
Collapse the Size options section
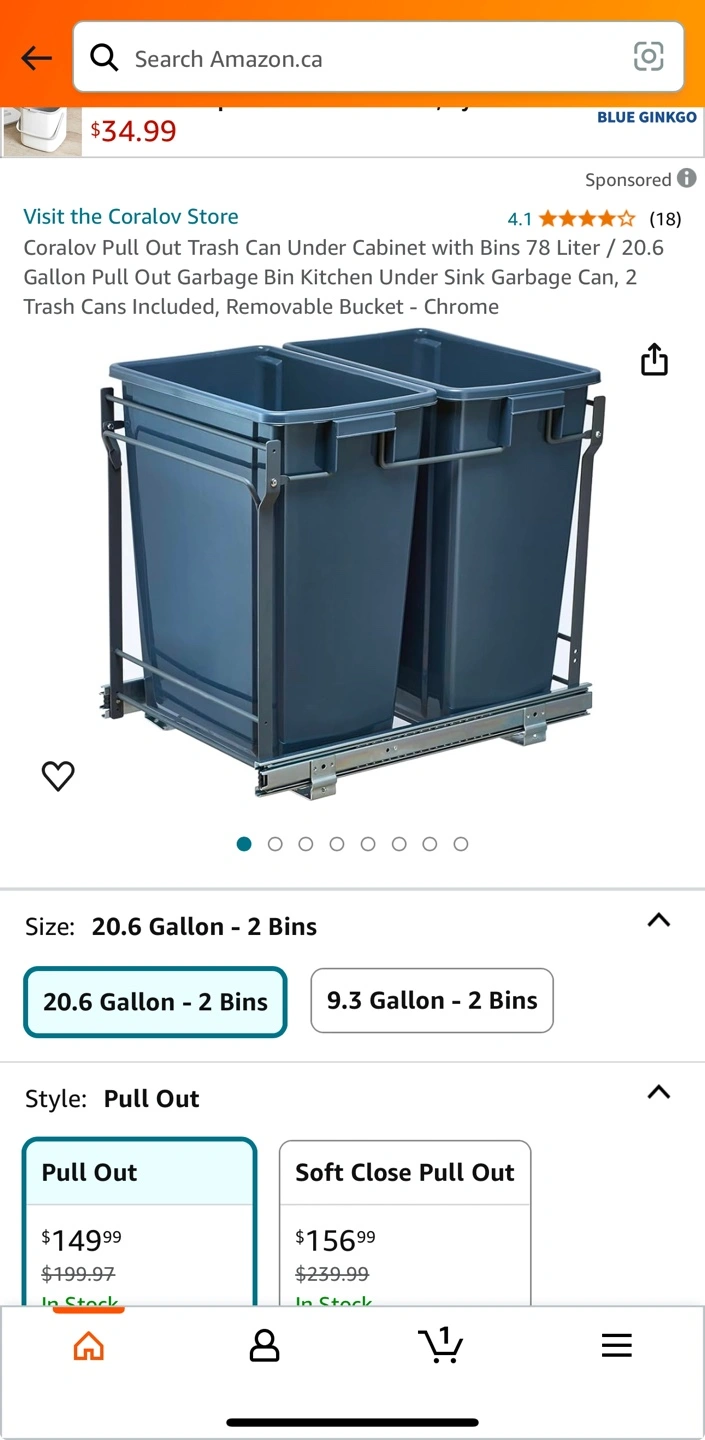[658, 920]
